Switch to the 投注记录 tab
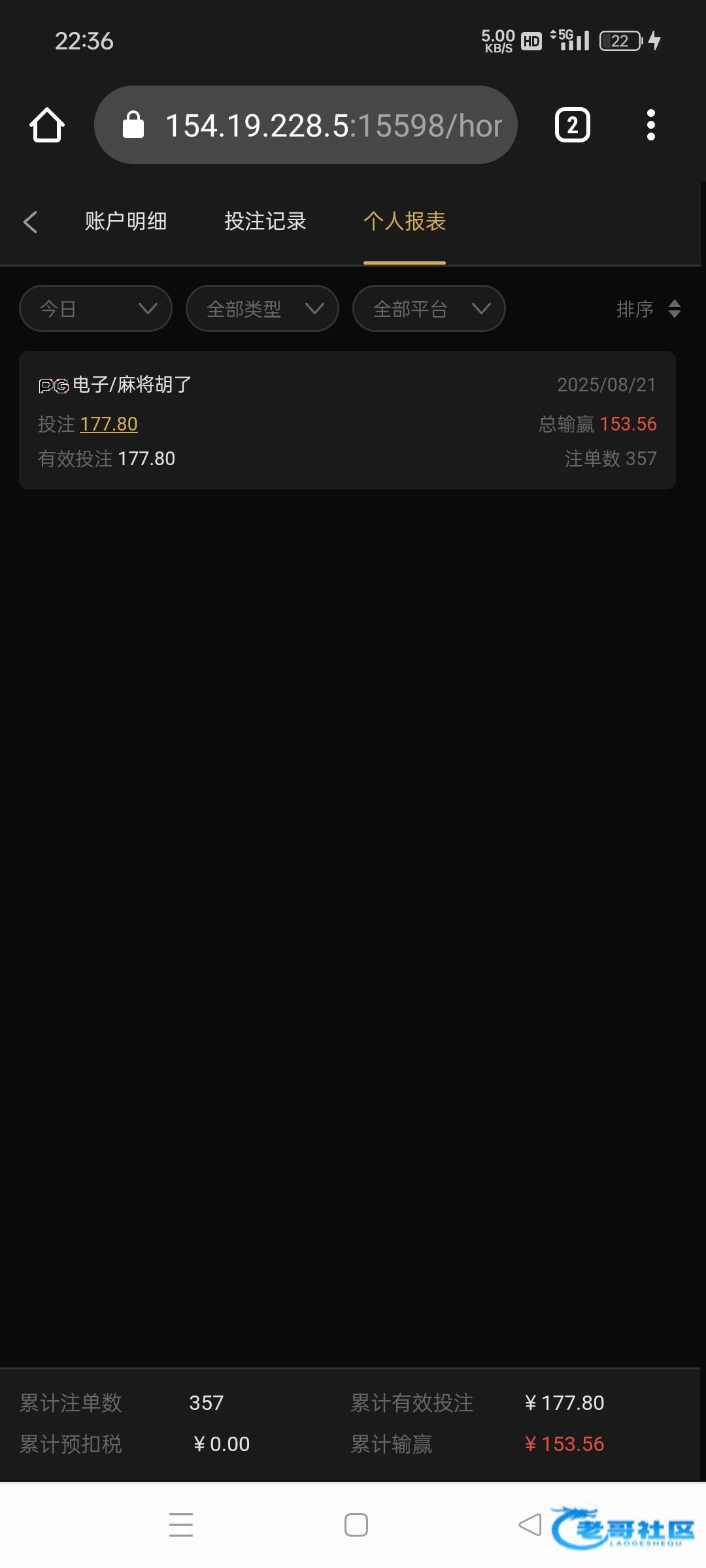 [265, 221]
